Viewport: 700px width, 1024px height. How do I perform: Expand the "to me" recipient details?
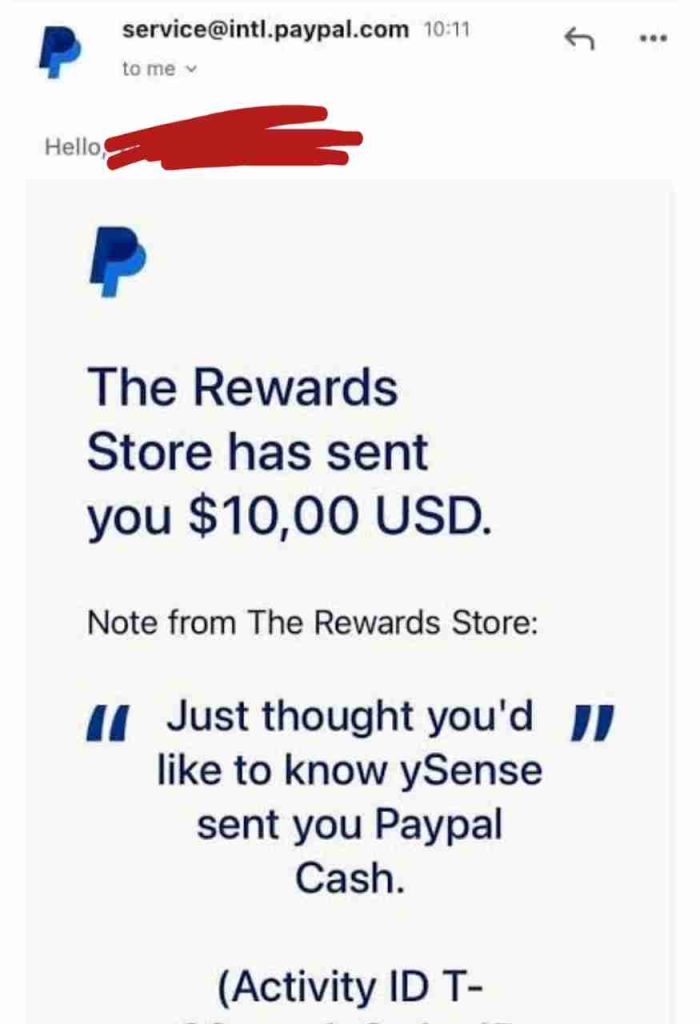point(160,69)
